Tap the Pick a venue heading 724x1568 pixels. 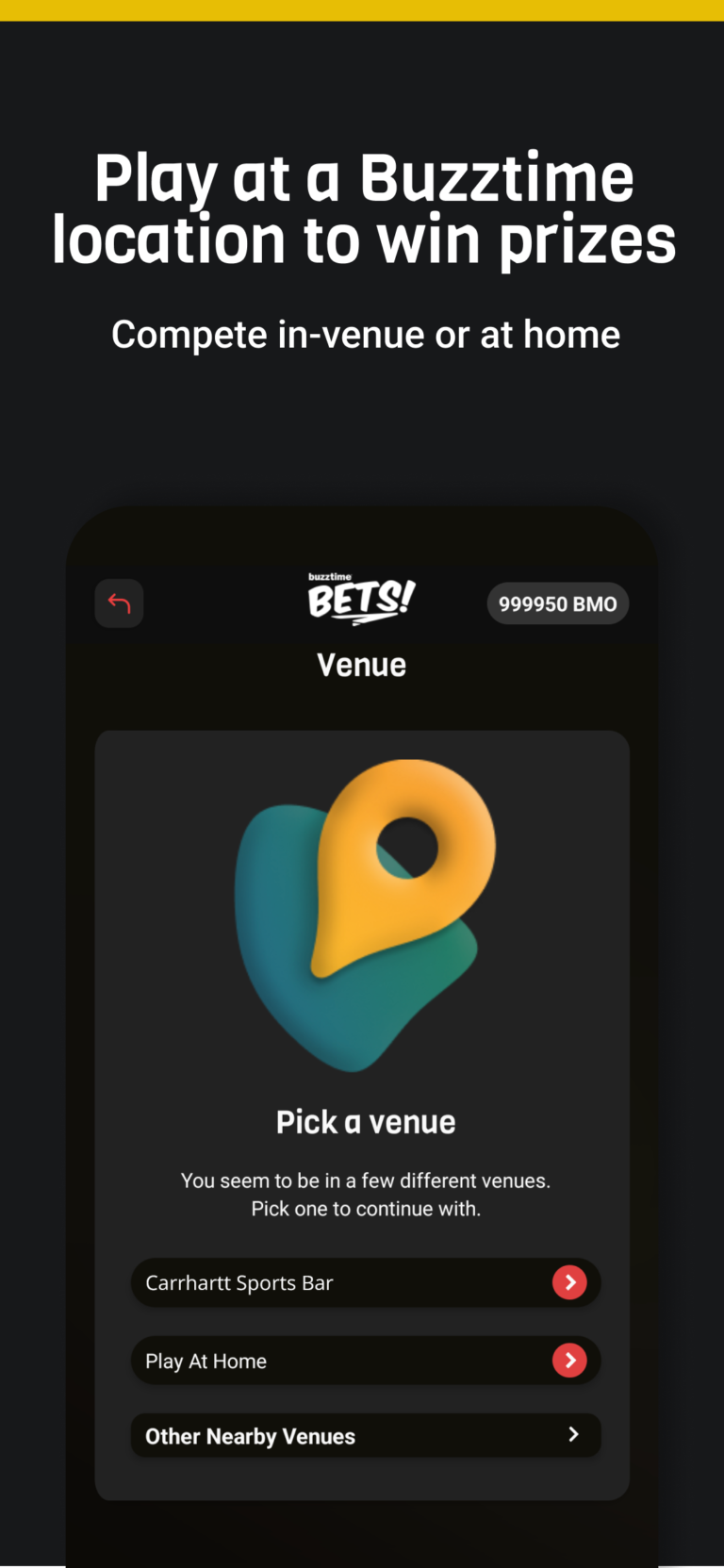365,1121
